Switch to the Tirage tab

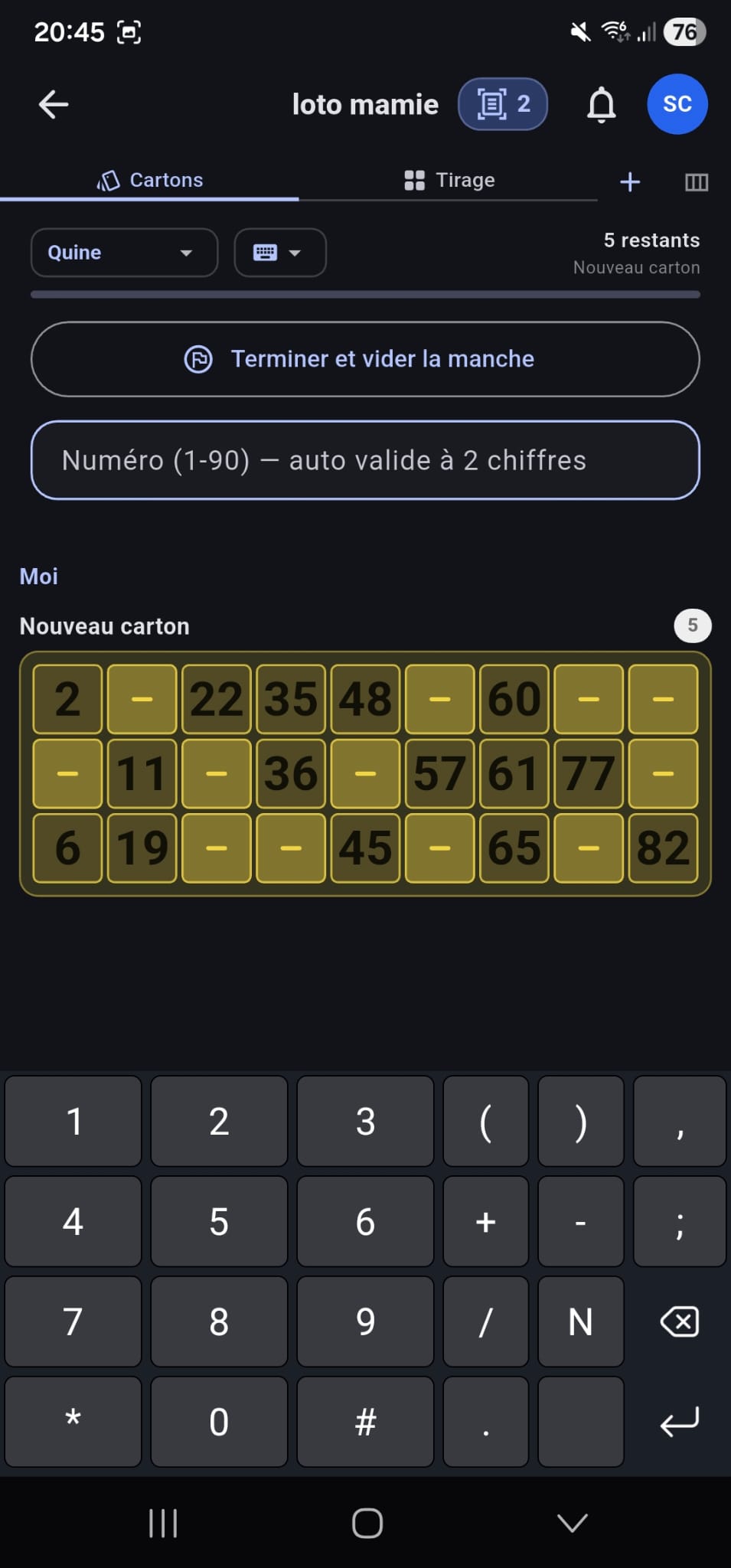(450, 180)
